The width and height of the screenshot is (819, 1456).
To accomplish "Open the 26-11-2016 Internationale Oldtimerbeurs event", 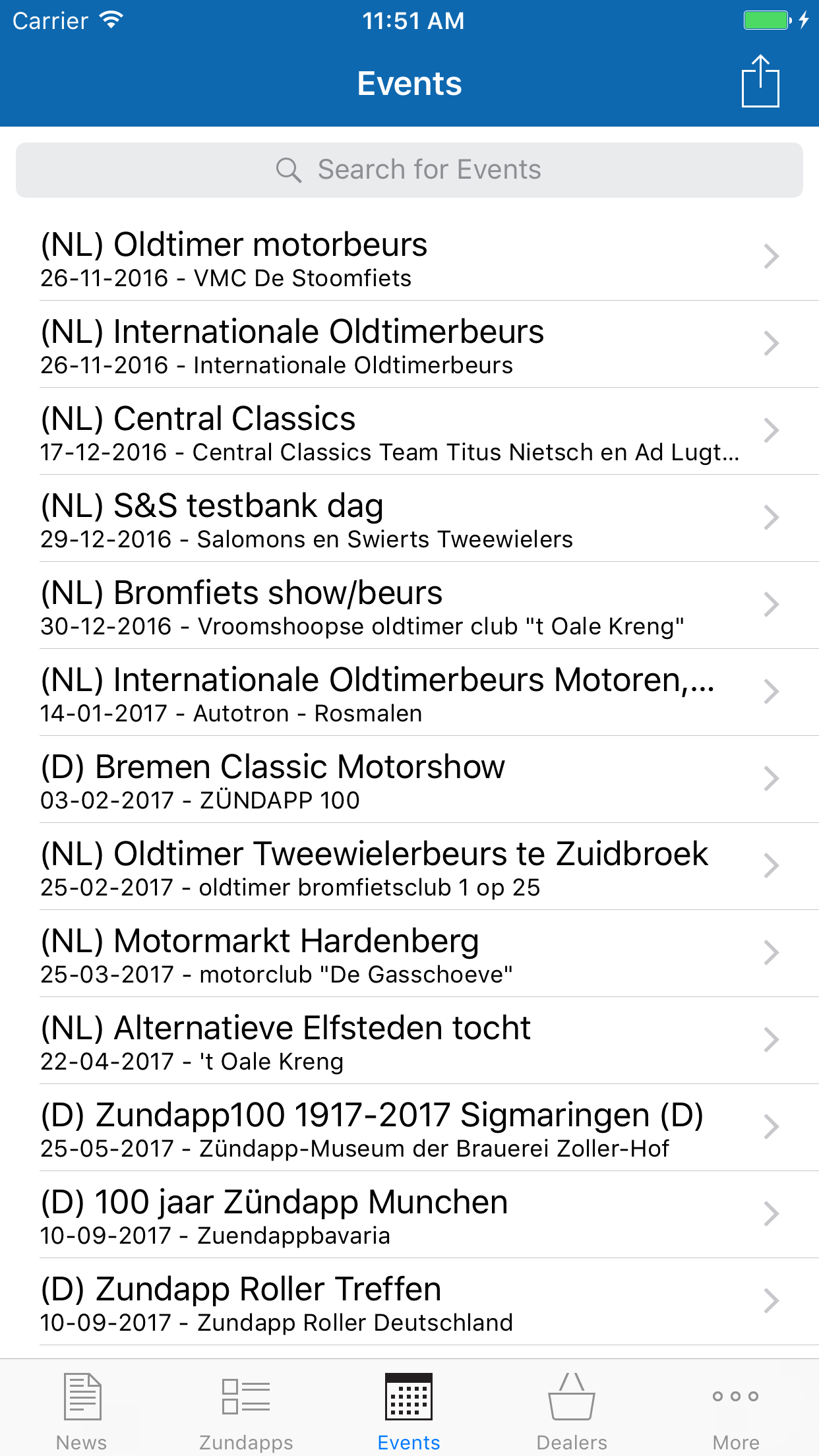I will (x=409, y=344).
